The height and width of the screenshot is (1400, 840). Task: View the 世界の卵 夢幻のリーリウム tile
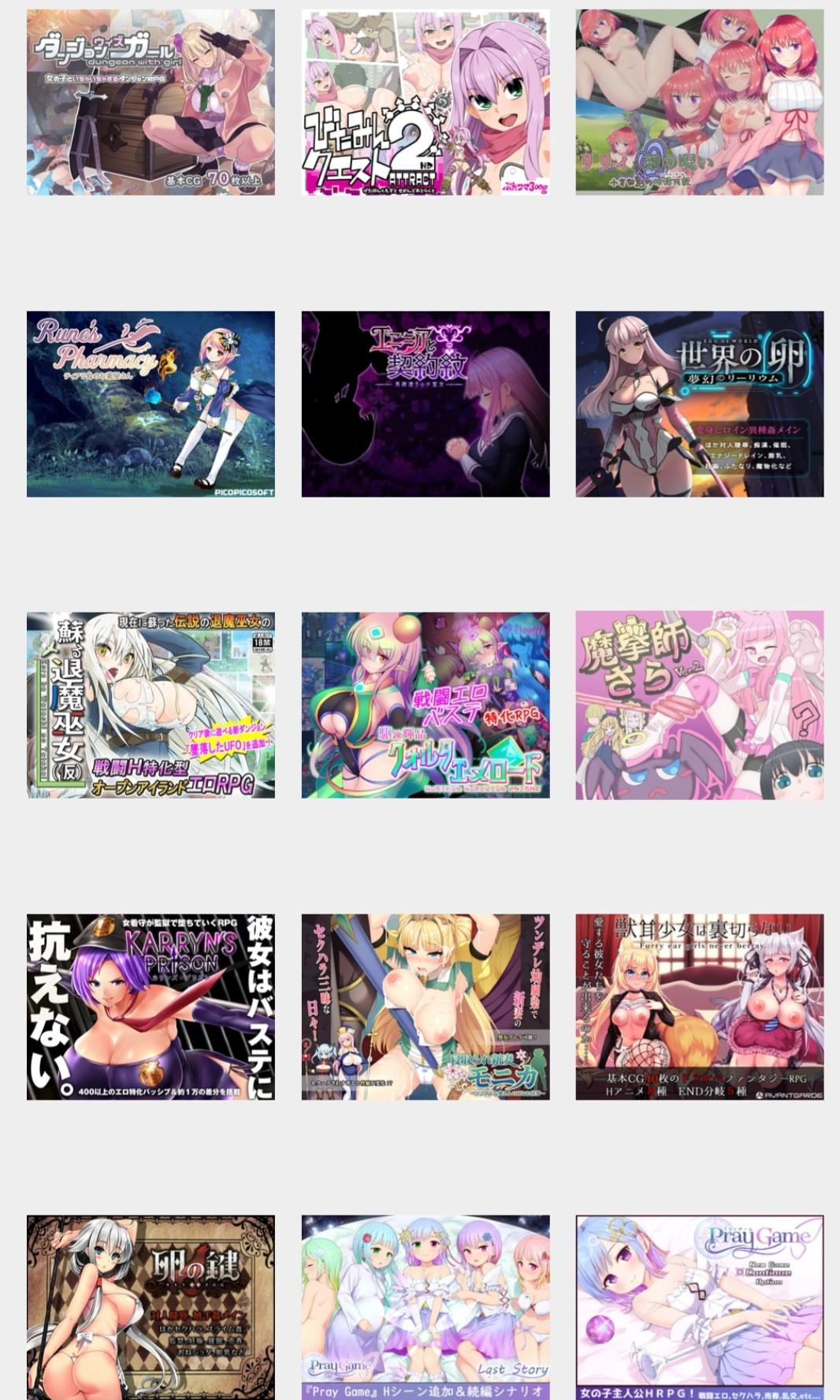[x=699, y=404]
